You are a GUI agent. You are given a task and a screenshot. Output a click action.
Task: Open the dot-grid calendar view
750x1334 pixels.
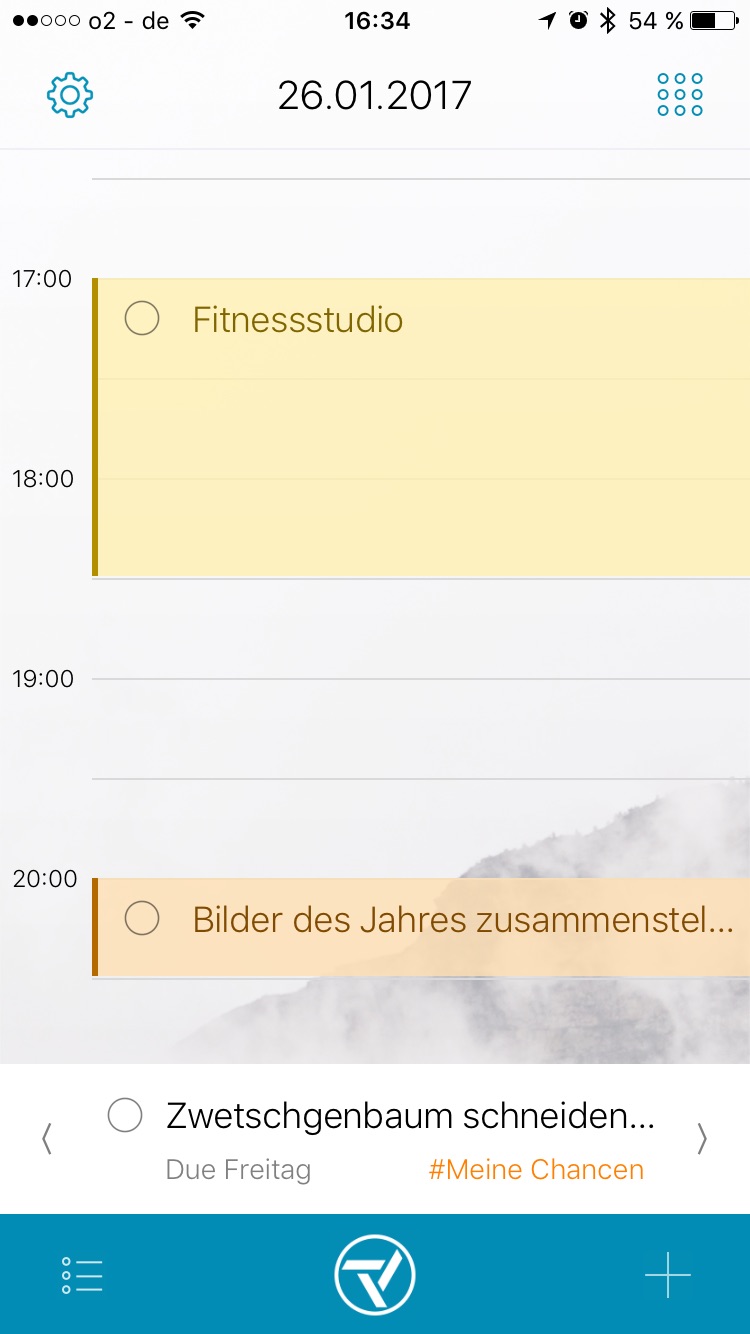pos(680,95)
